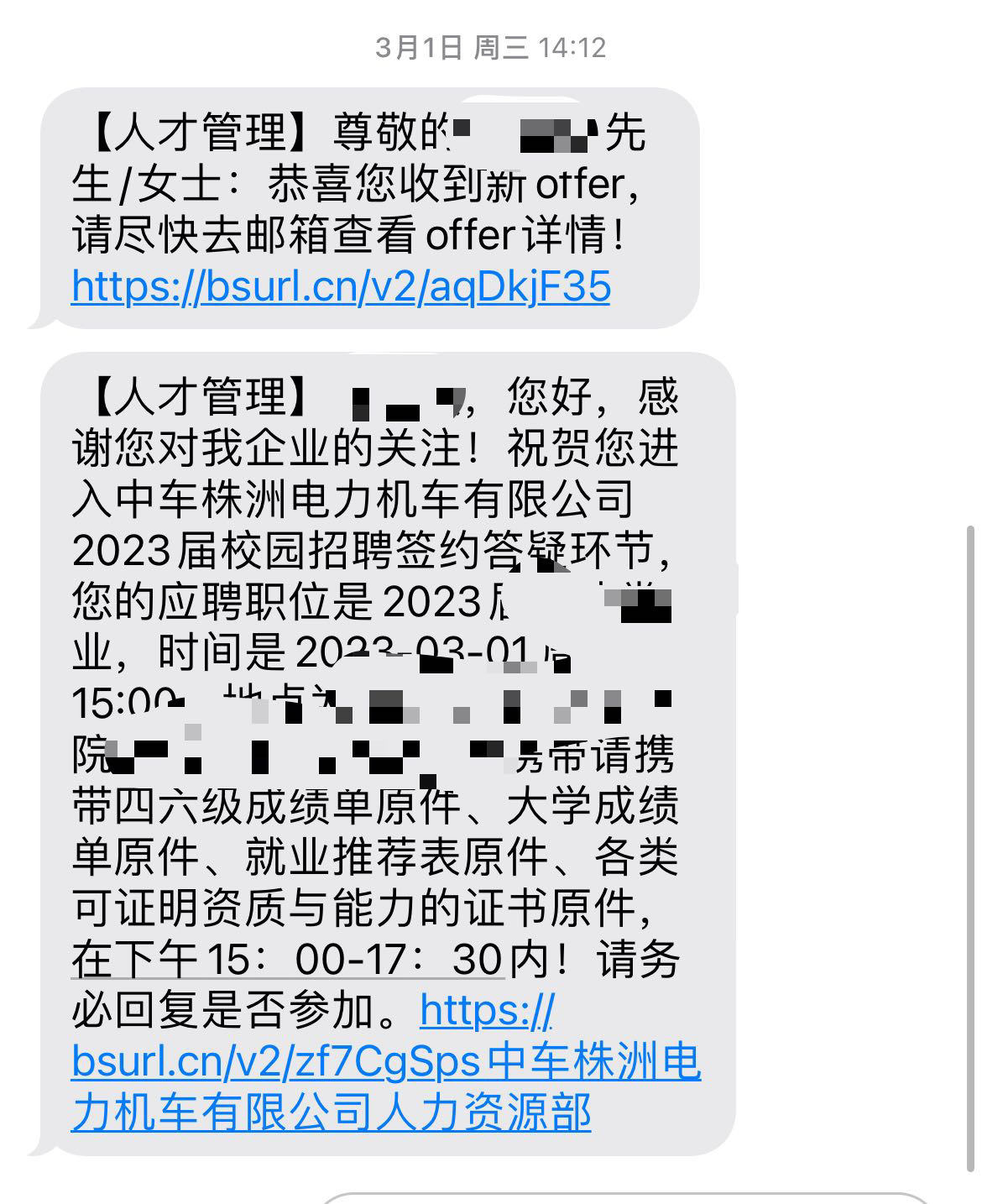Tap the 【人才管理】 sender label in second message

click(x=197, y=397)
